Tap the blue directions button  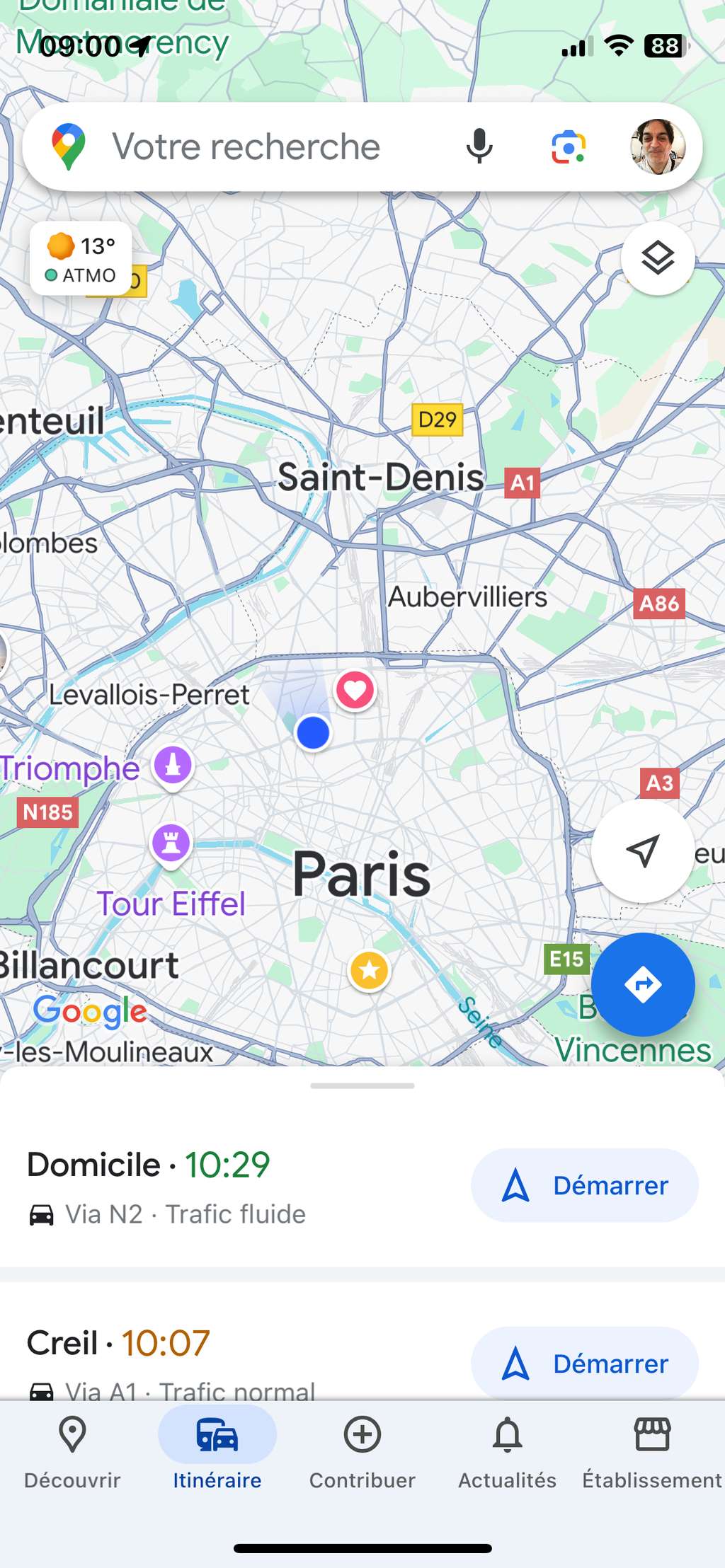(x=643, y=984)
